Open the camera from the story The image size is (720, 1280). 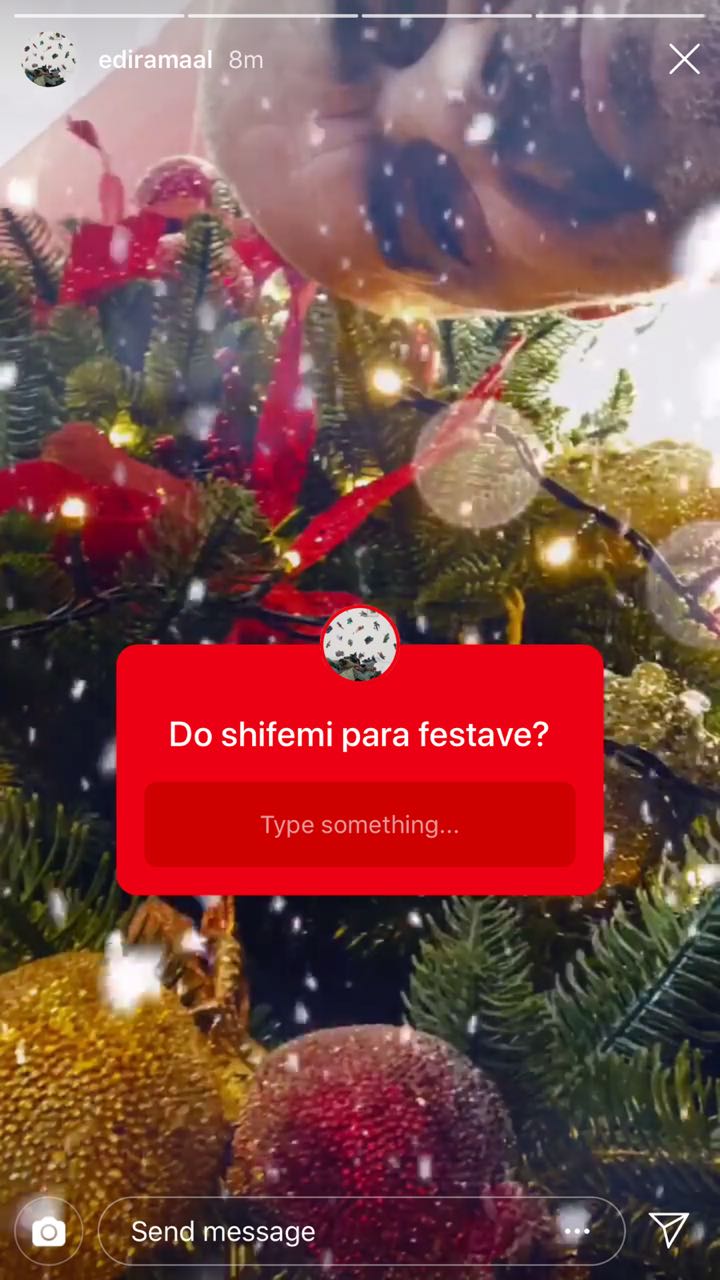[x=48, y=1231]
